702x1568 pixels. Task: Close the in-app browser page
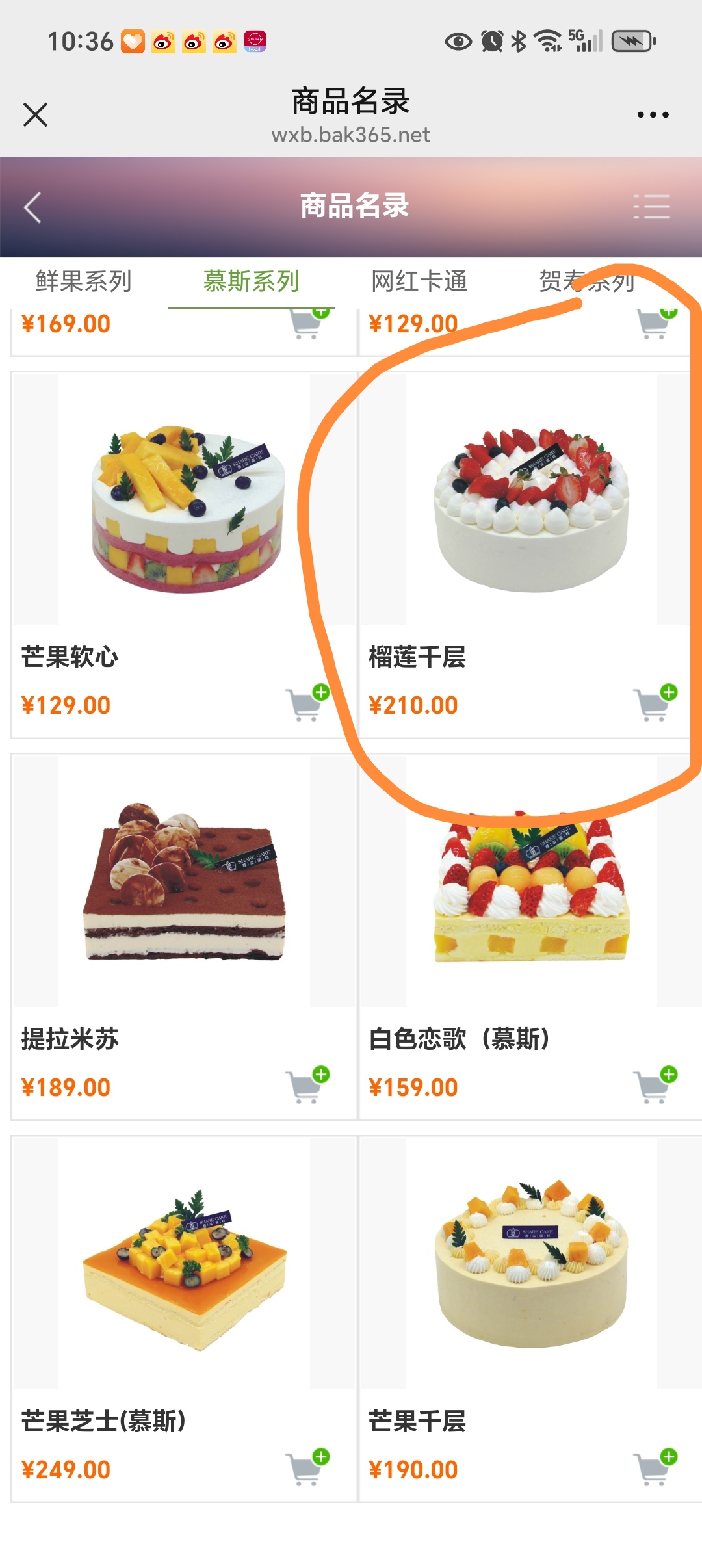coord(35,115)
